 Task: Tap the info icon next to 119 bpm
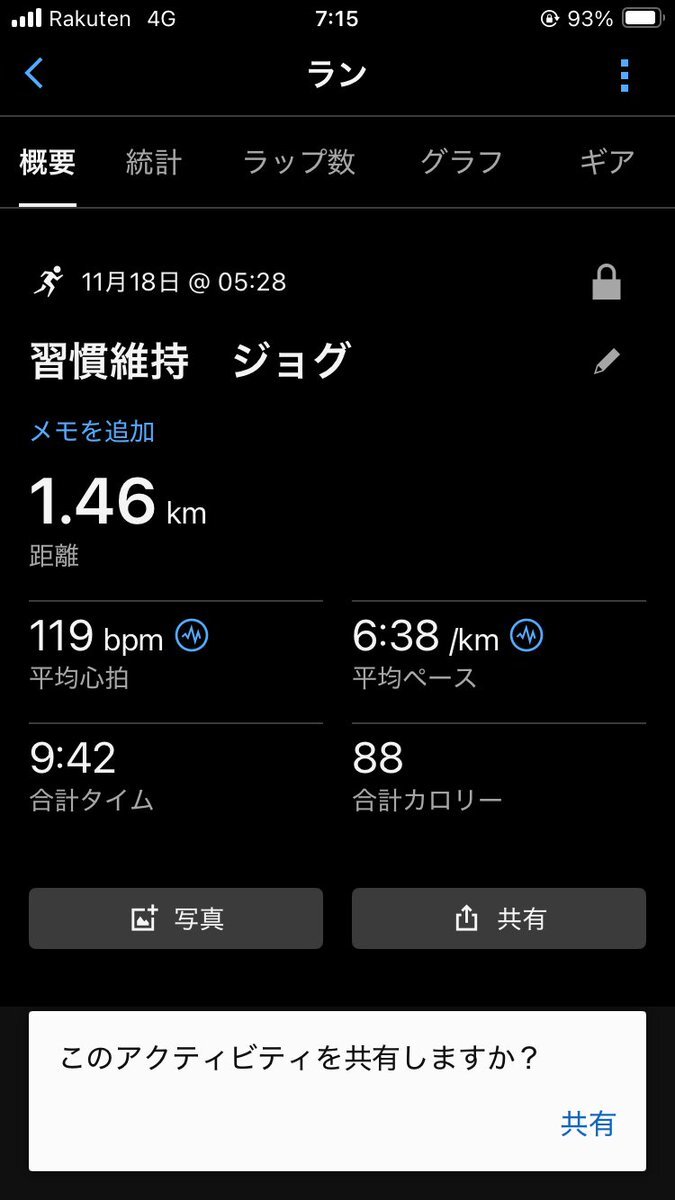(192, 635)
